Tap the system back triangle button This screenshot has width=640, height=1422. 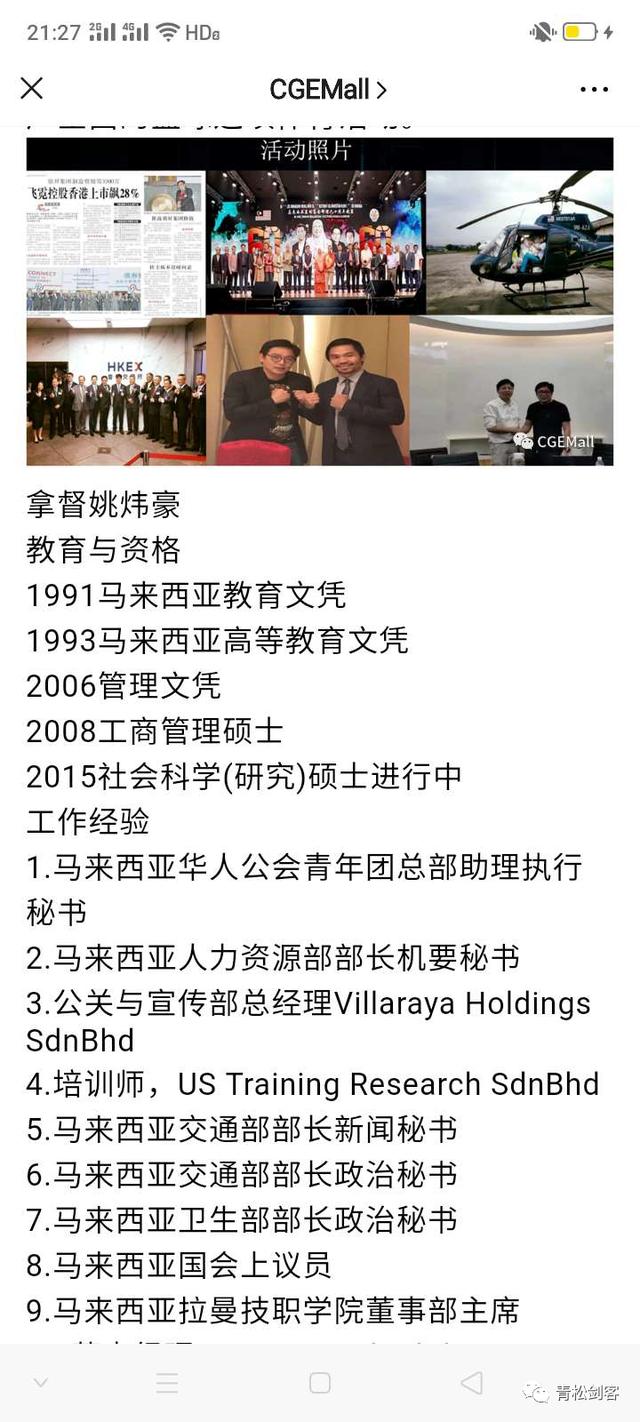click(471, 1383)
